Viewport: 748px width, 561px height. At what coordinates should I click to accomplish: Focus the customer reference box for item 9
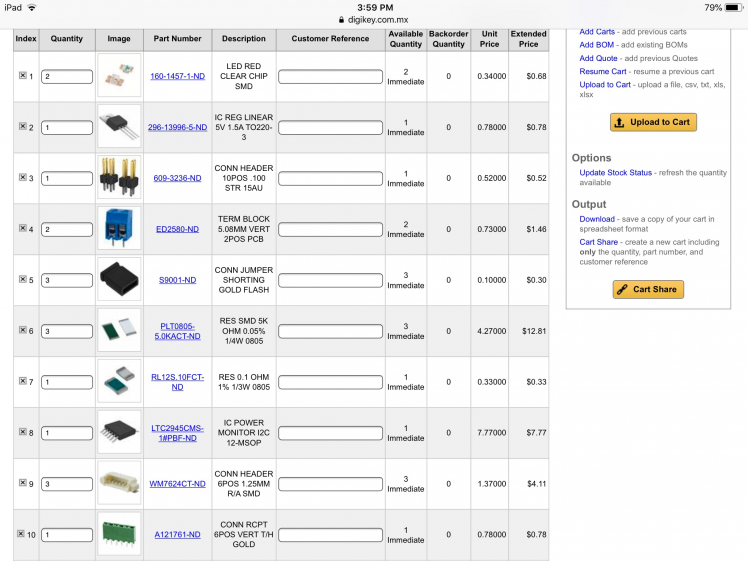[330, 484]
